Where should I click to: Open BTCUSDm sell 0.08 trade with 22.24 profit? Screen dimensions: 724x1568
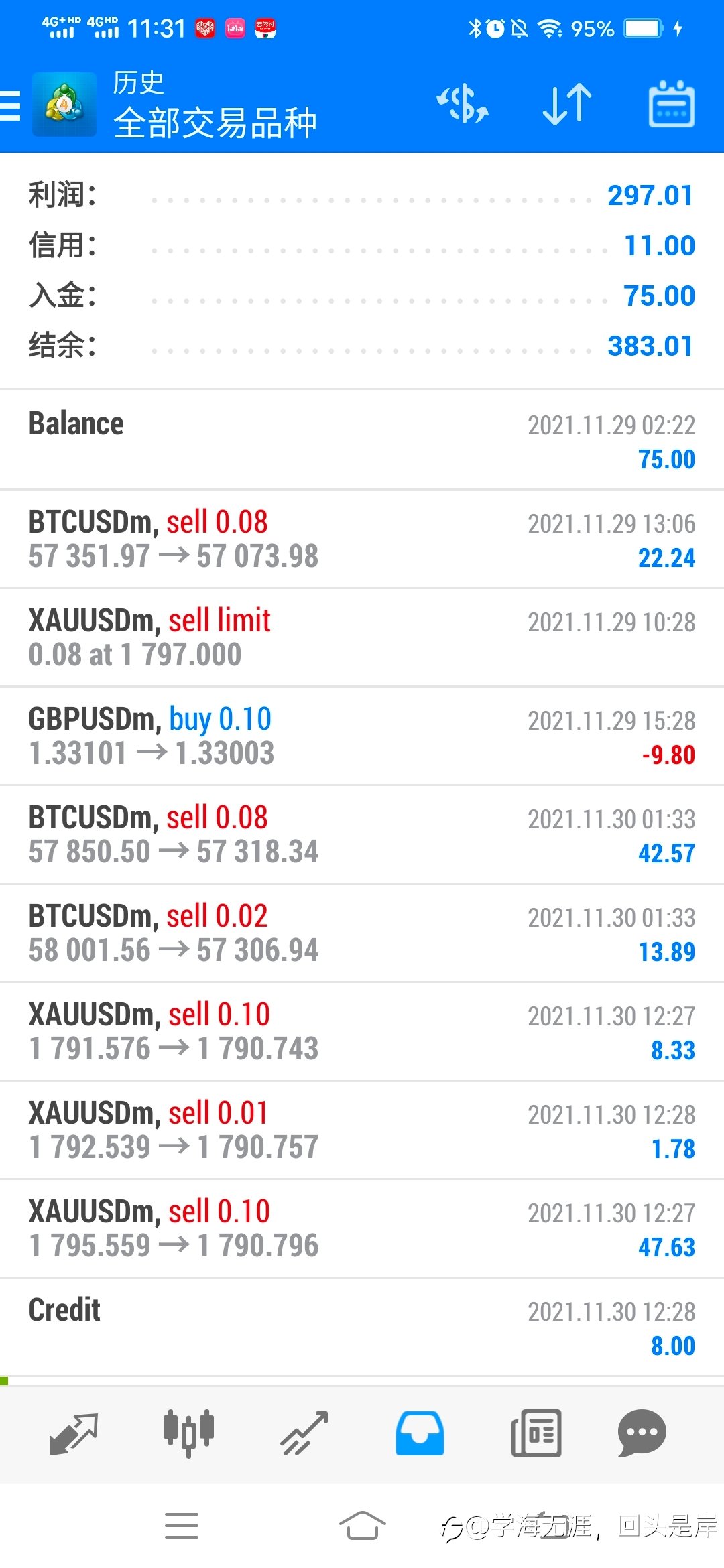pyautogui.click(x=362, y=539)
